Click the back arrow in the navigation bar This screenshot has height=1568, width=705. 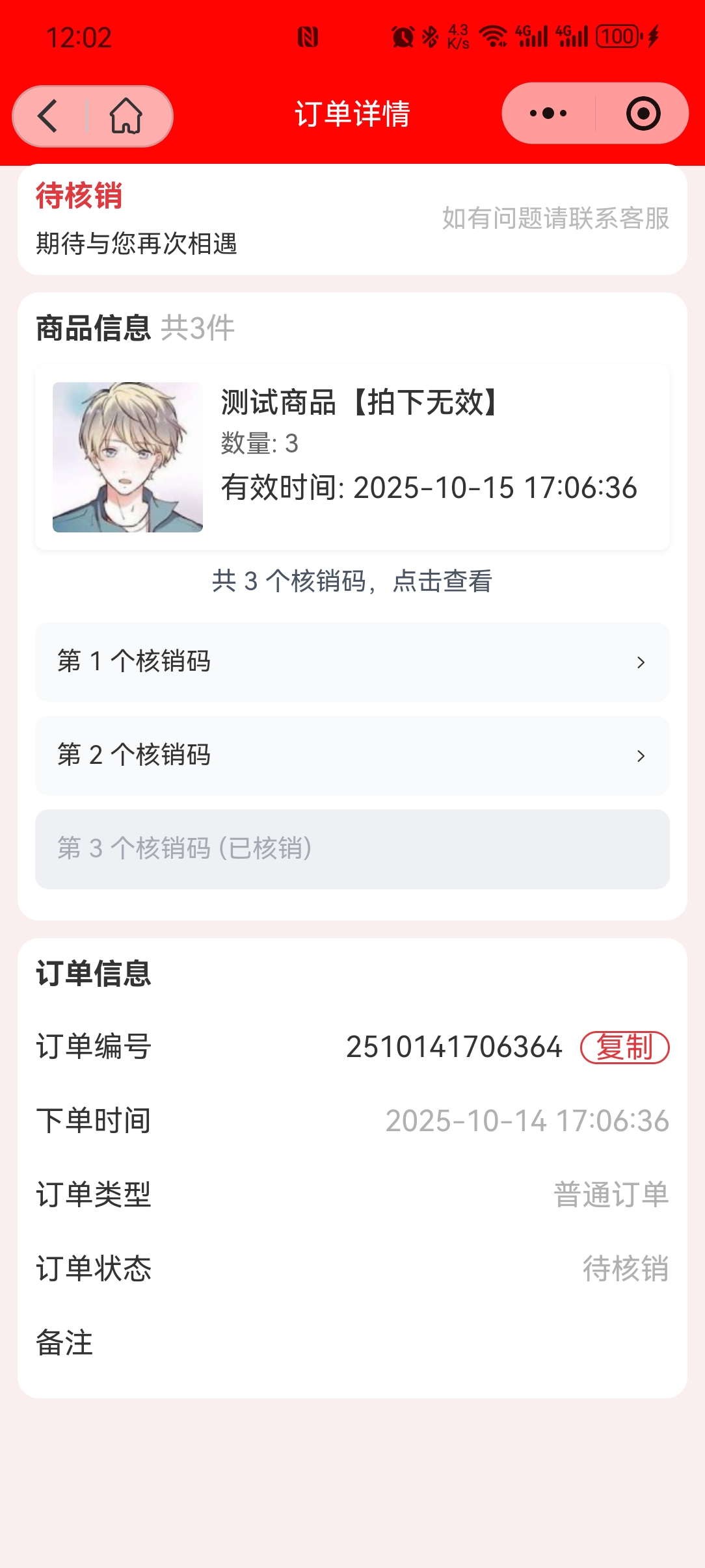point(46,114)
